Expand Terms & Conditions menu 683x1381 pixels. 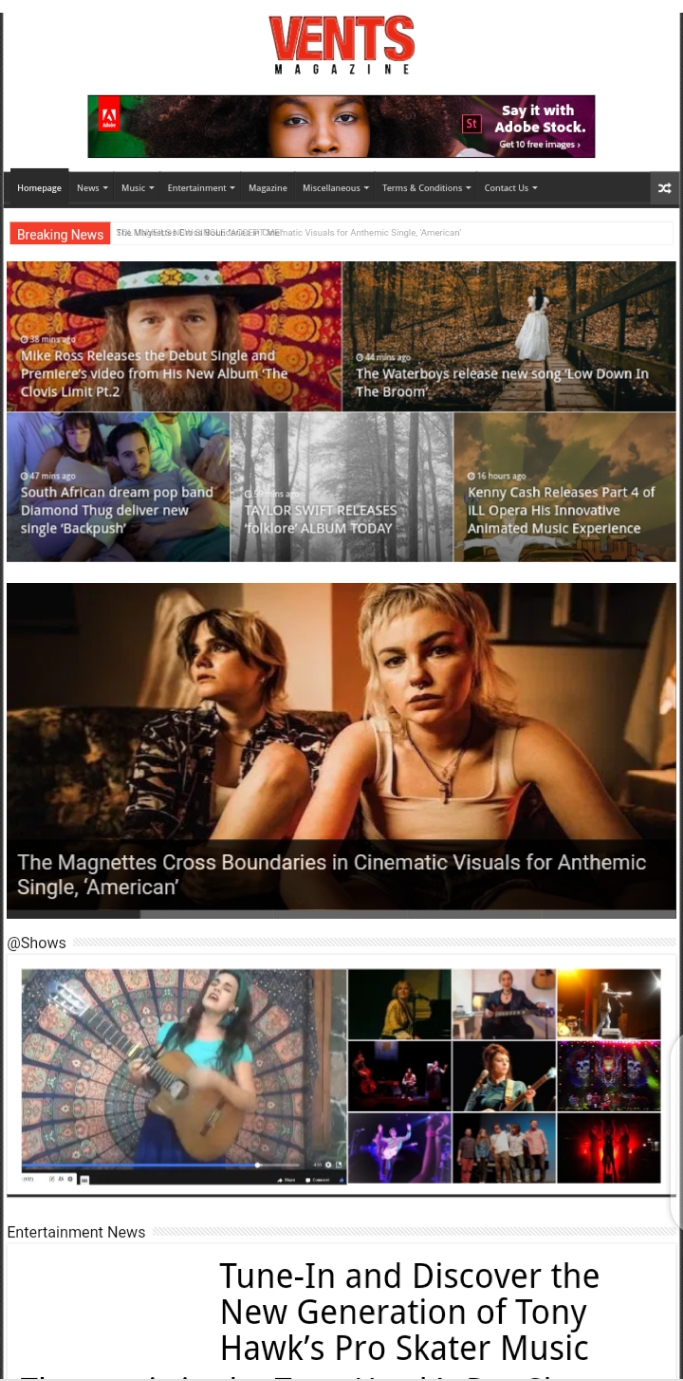tap(425, 188)
